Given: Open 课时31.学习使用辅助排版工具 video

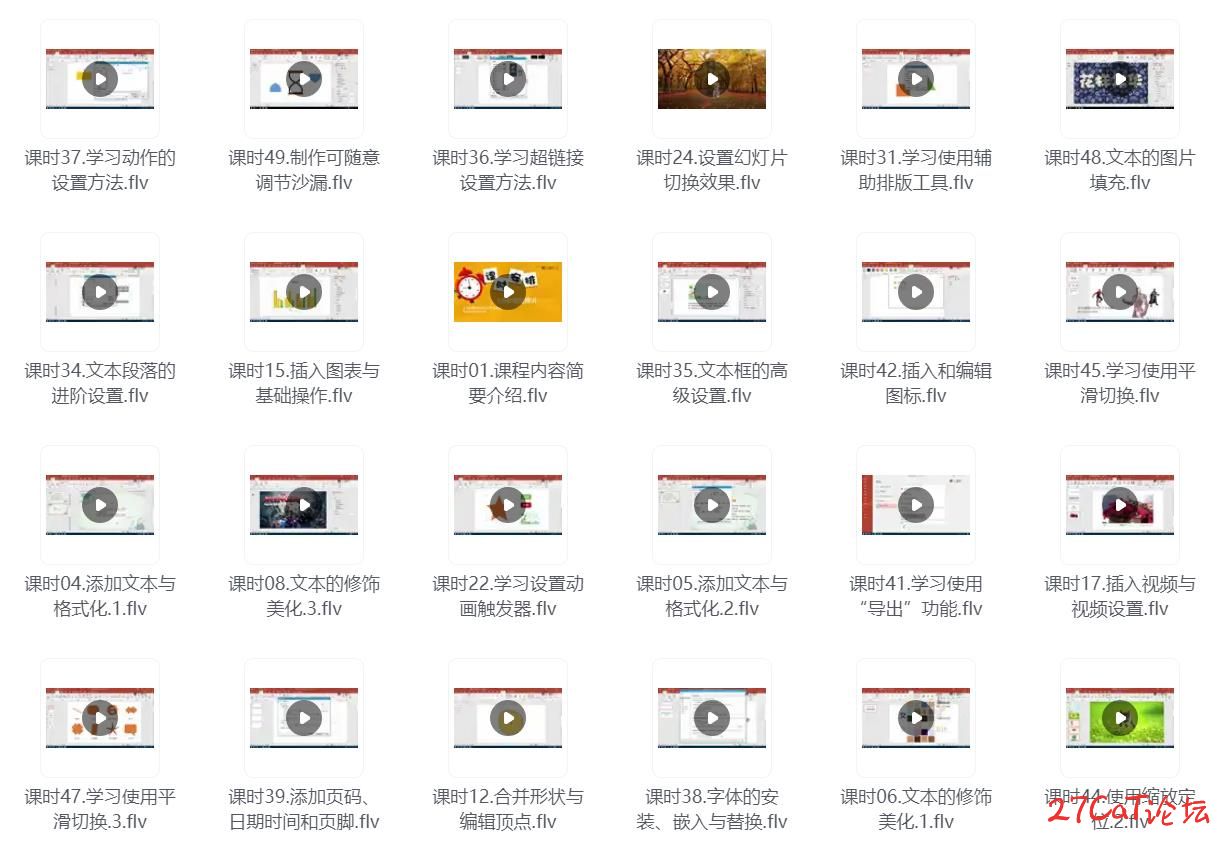Looking at the screenshot, I should 916,79.
